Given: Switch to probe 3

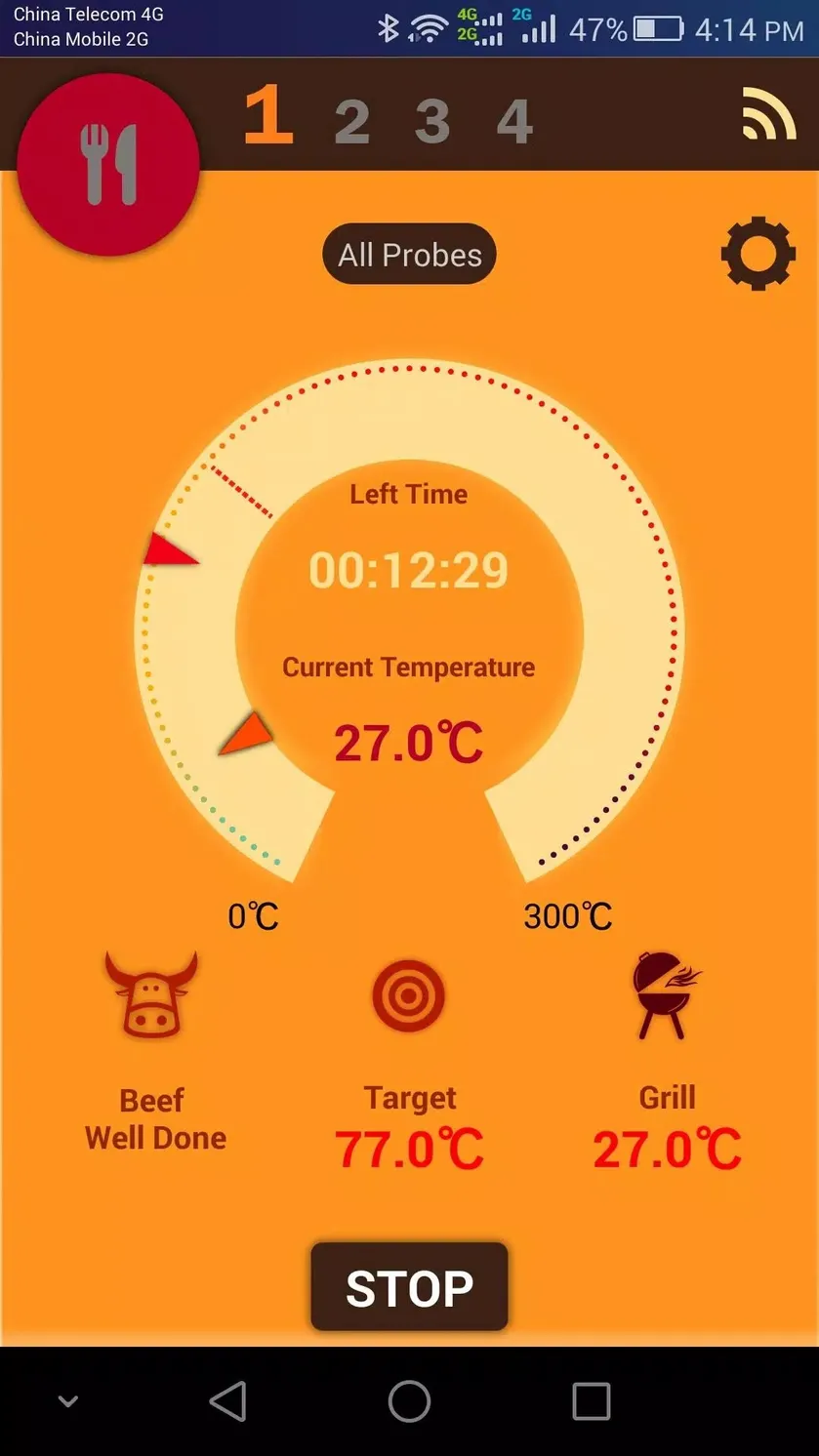Looking at the screenshot, I should pos(432,122).
